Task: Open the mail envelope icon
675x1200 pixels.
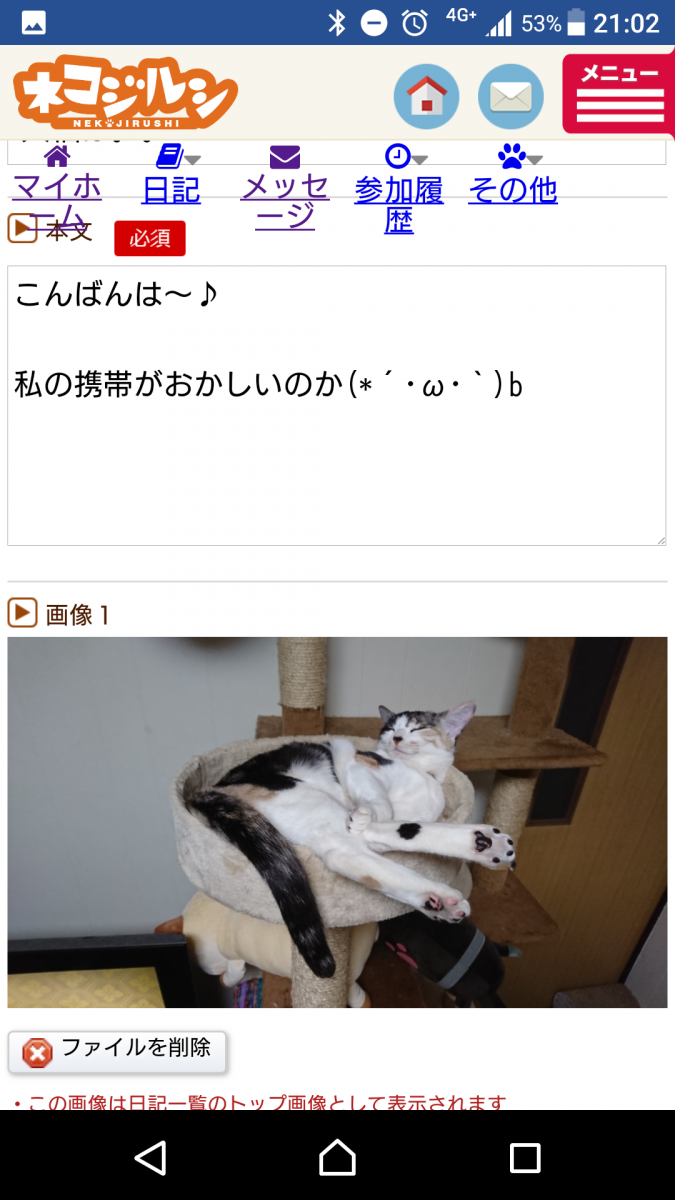Action: click(x=510, y=97)
